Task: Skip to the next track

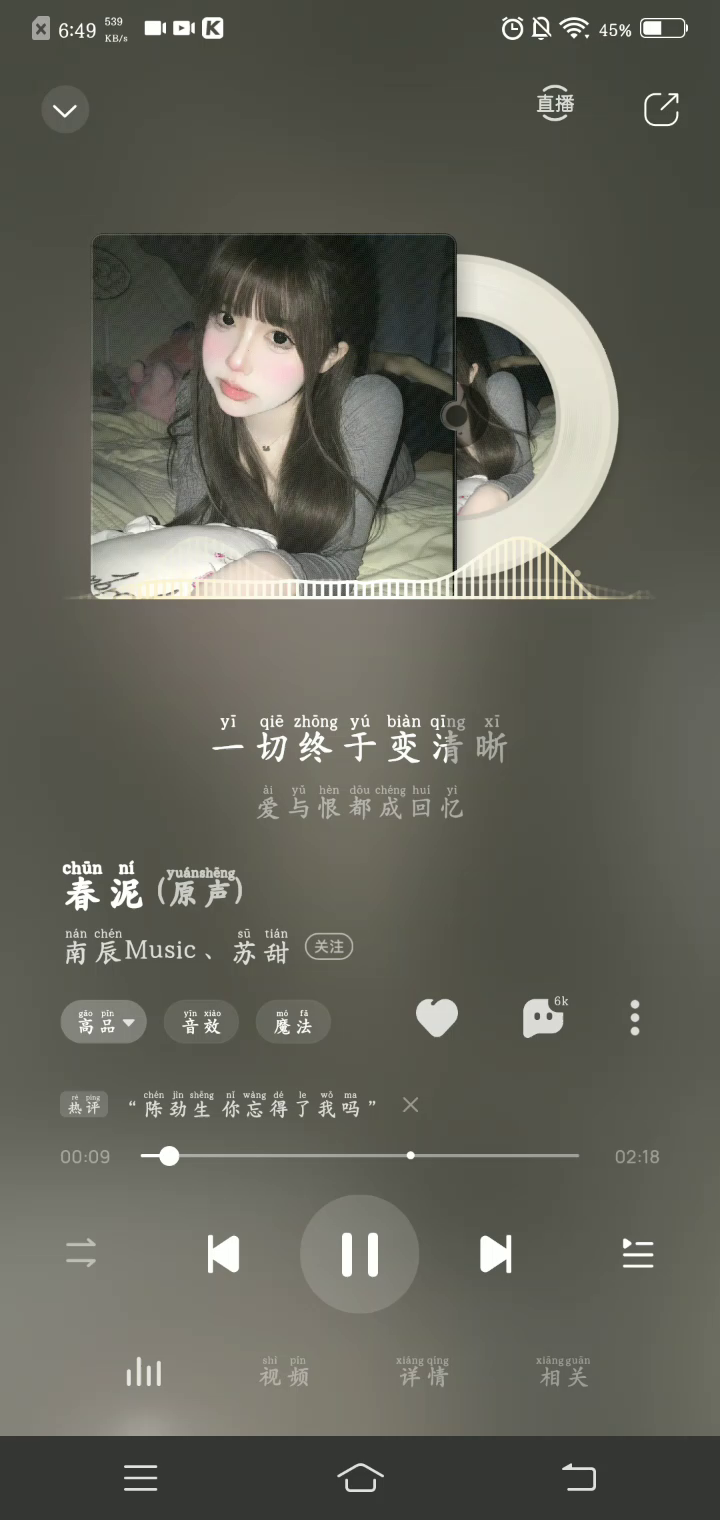Action: (x=496, y=1254)
